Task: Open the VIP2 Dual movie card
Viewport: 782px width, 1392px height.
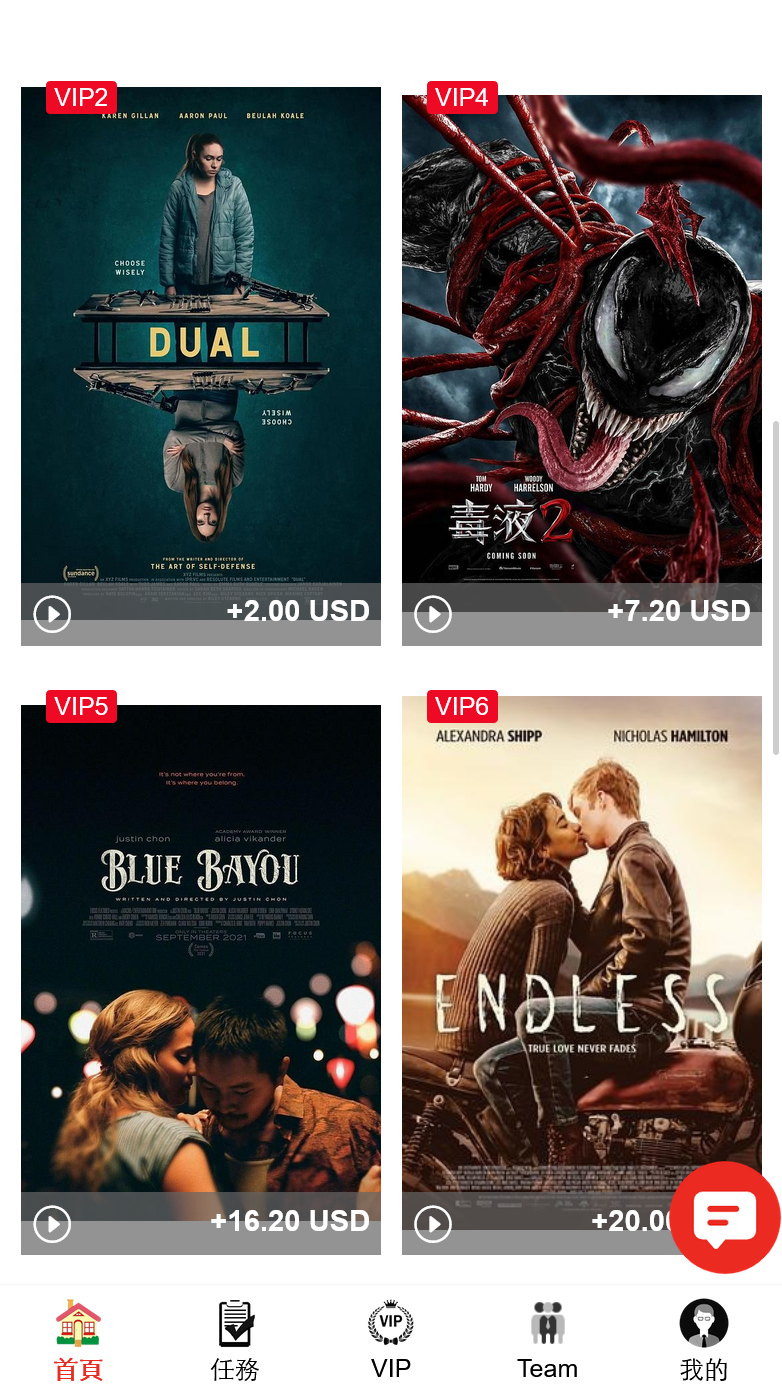Action: click(x=200, y=340)
